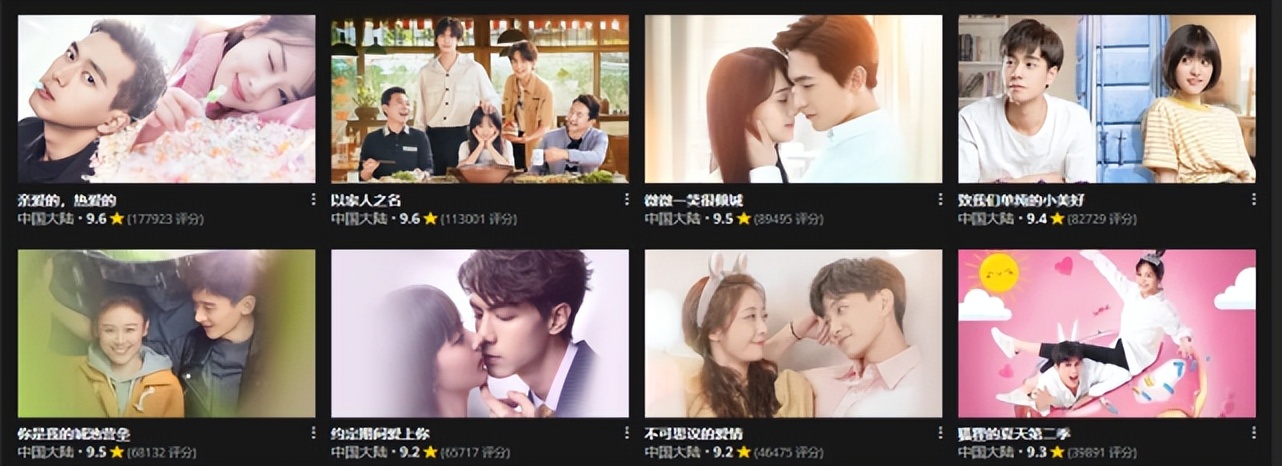The image size is (1282, 466).
Task: Open overflow menu for 微微一笑很倾城
Action: tap(940, 200)
